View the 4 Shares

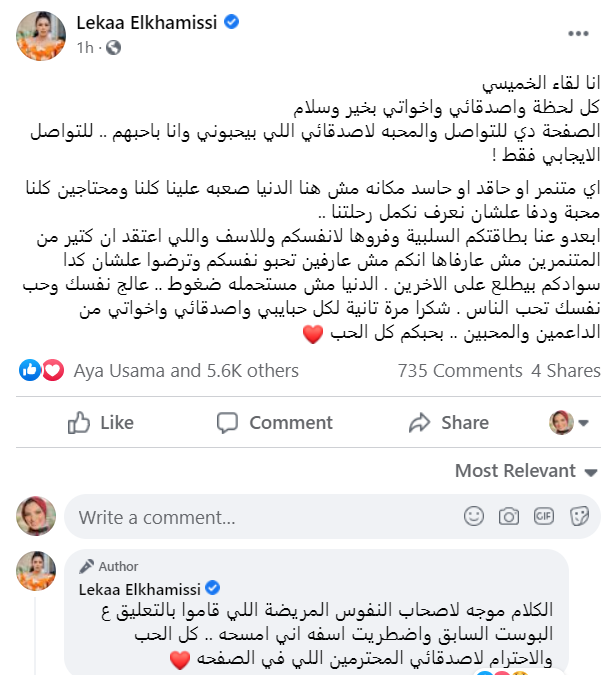pos(565,370)
